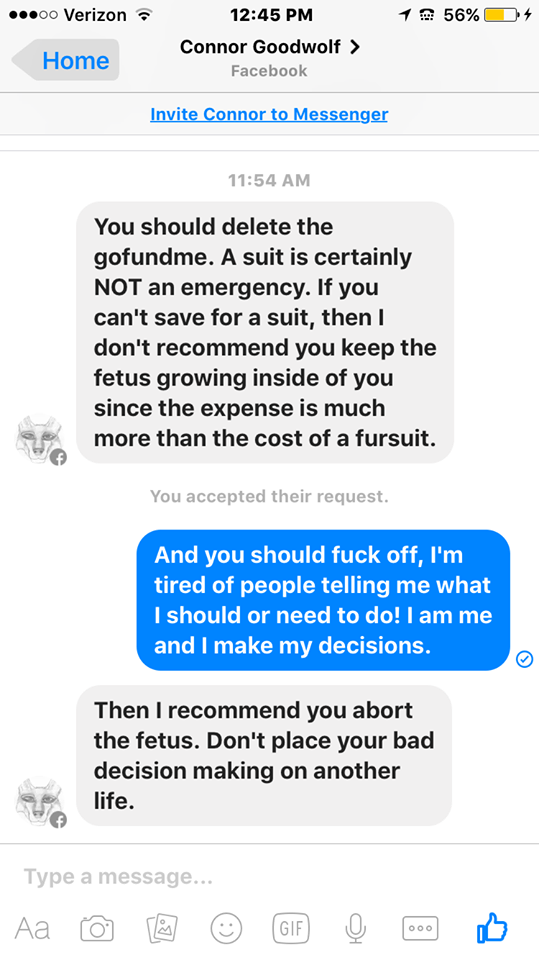Open the emoji and sticker picker
This screenshot has width=539, height=960.
tap(226, 928)
